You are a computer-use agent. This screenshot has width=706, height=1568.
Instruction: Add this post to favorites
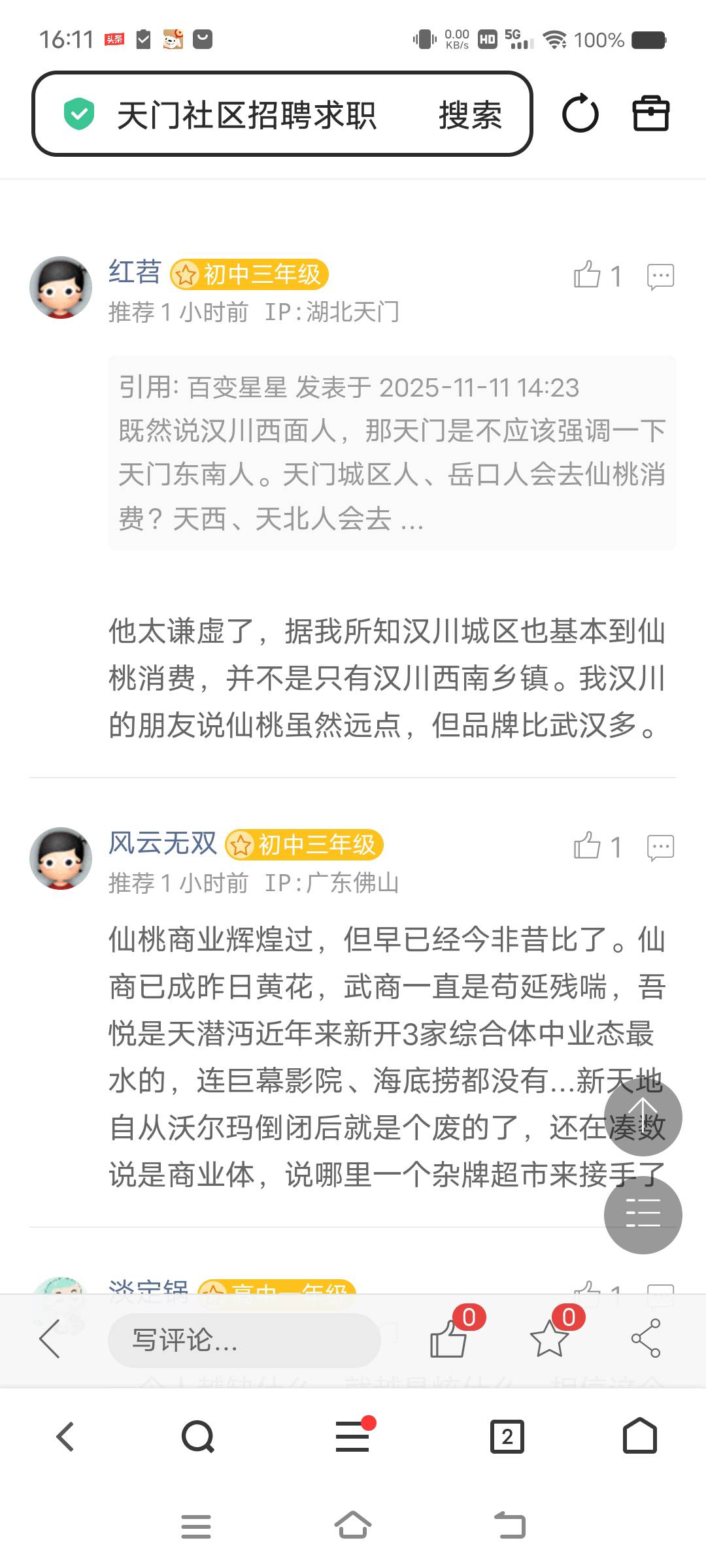point(549,1338)
